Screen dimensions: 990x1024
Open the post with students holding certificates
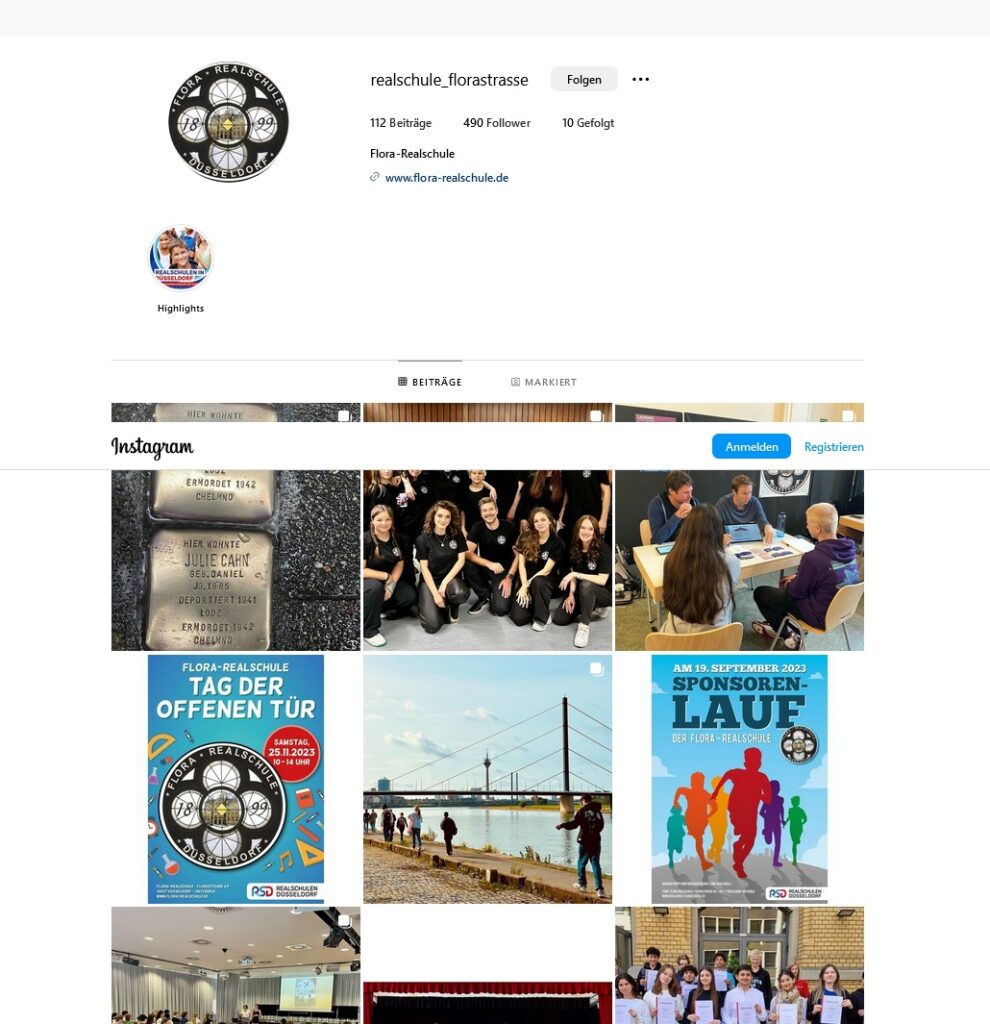(x=739, y=966)
